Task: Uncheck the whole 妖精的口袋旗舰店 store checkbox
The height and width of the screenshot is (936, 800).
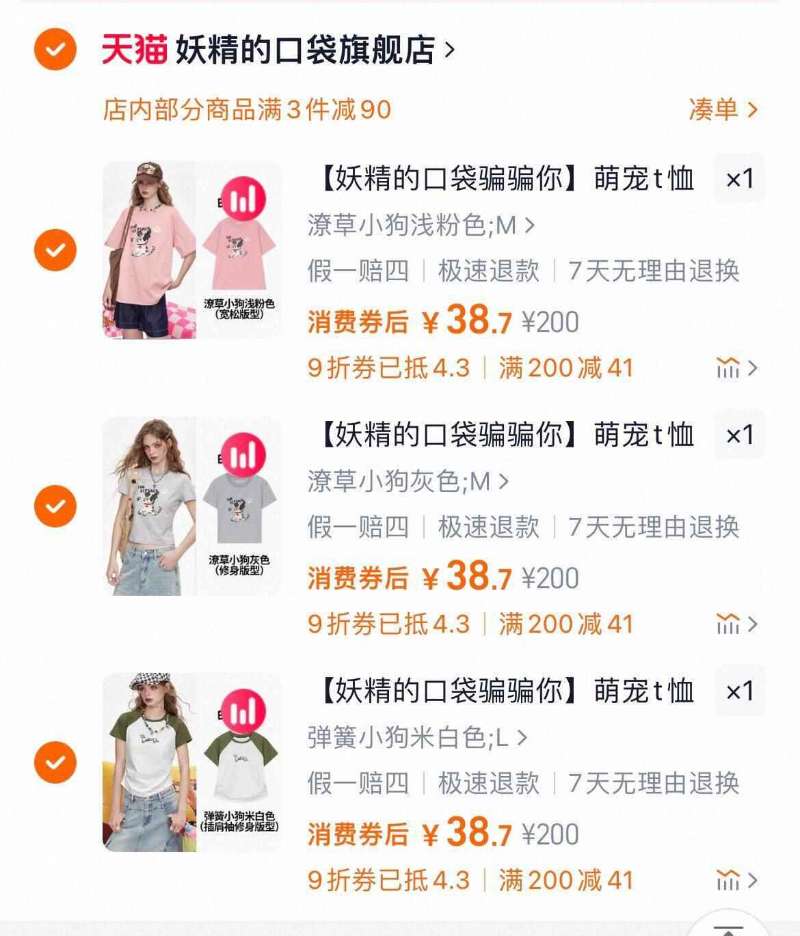Action: [55, 48]
